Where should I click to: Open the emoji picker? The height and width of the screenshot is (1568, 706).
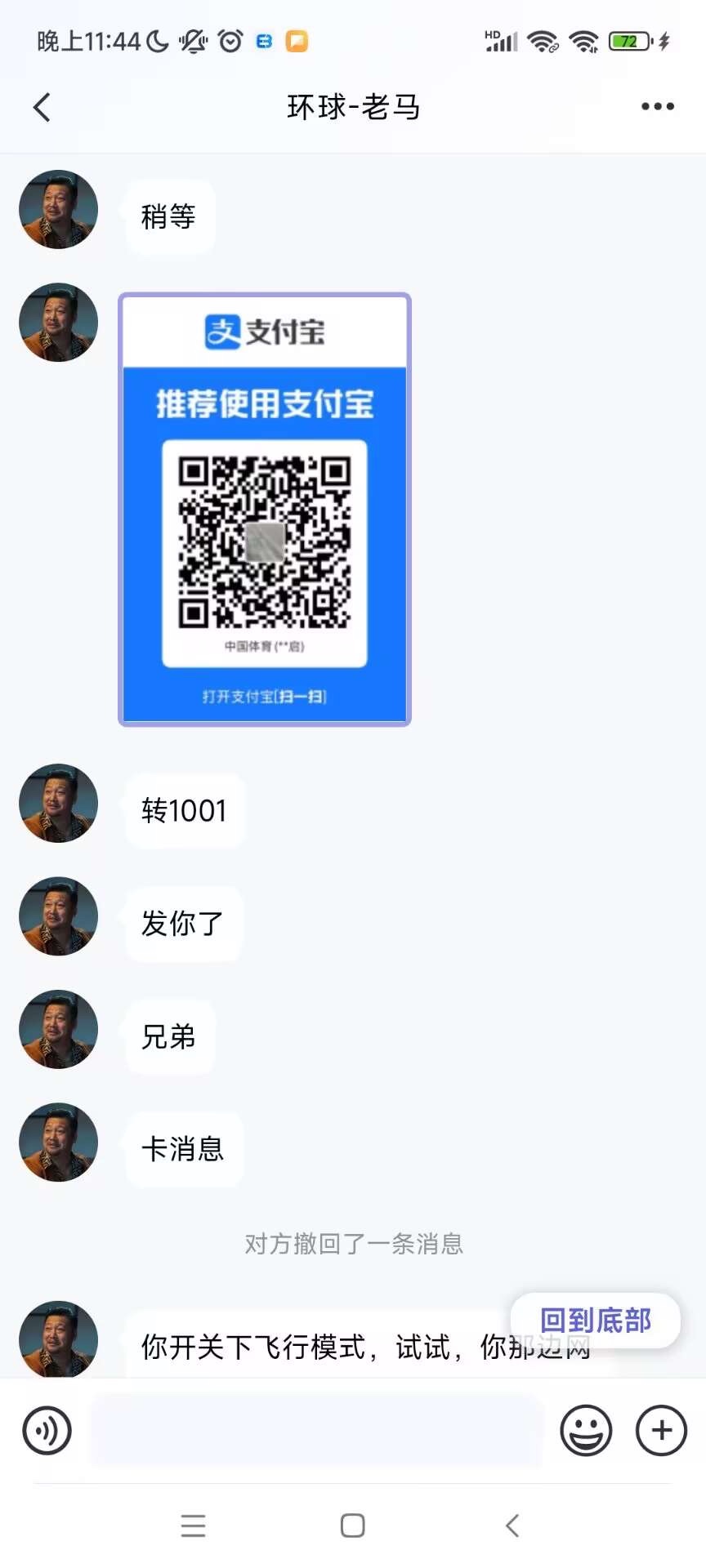pyautogui.click(x=586, y=1431)
